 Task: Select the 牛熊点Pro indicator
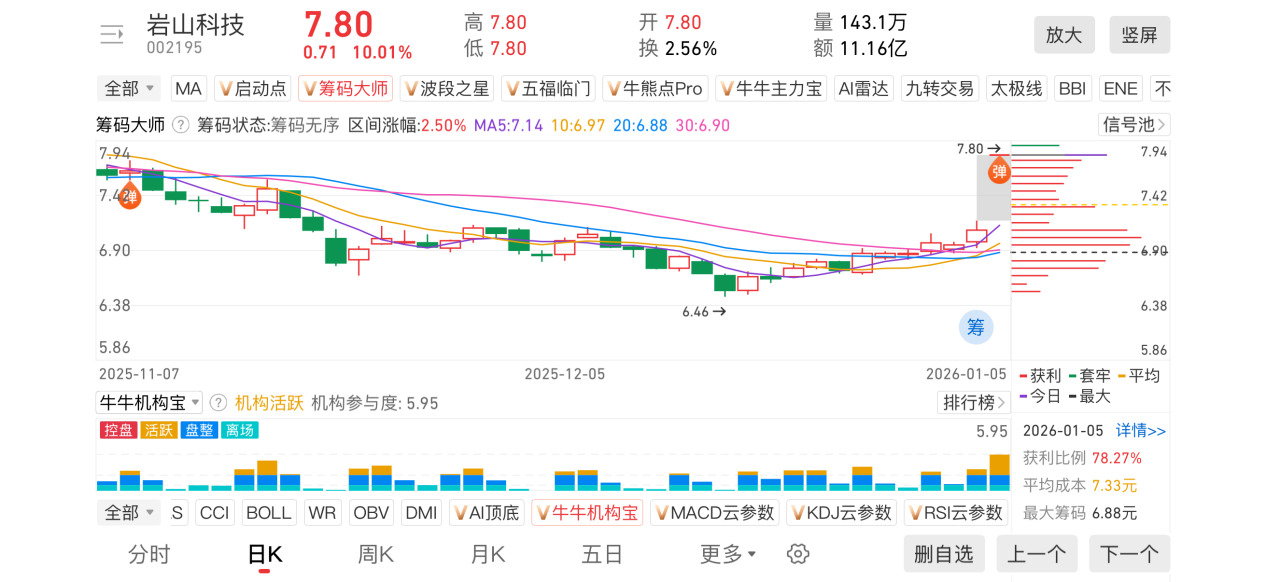click(x=655, y=88)
